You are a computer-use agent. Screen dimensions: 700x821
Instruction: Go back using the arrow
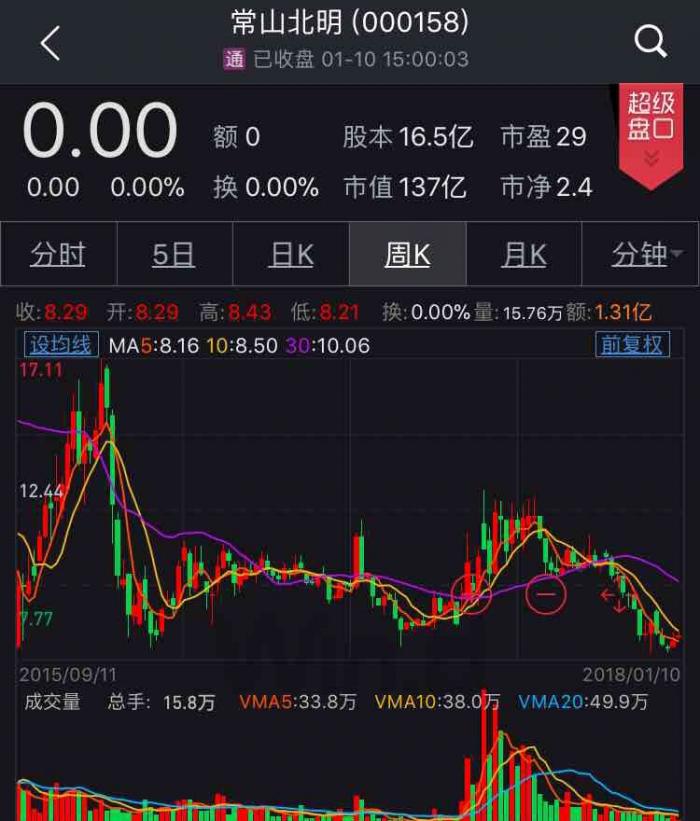[x=50, y=43]
